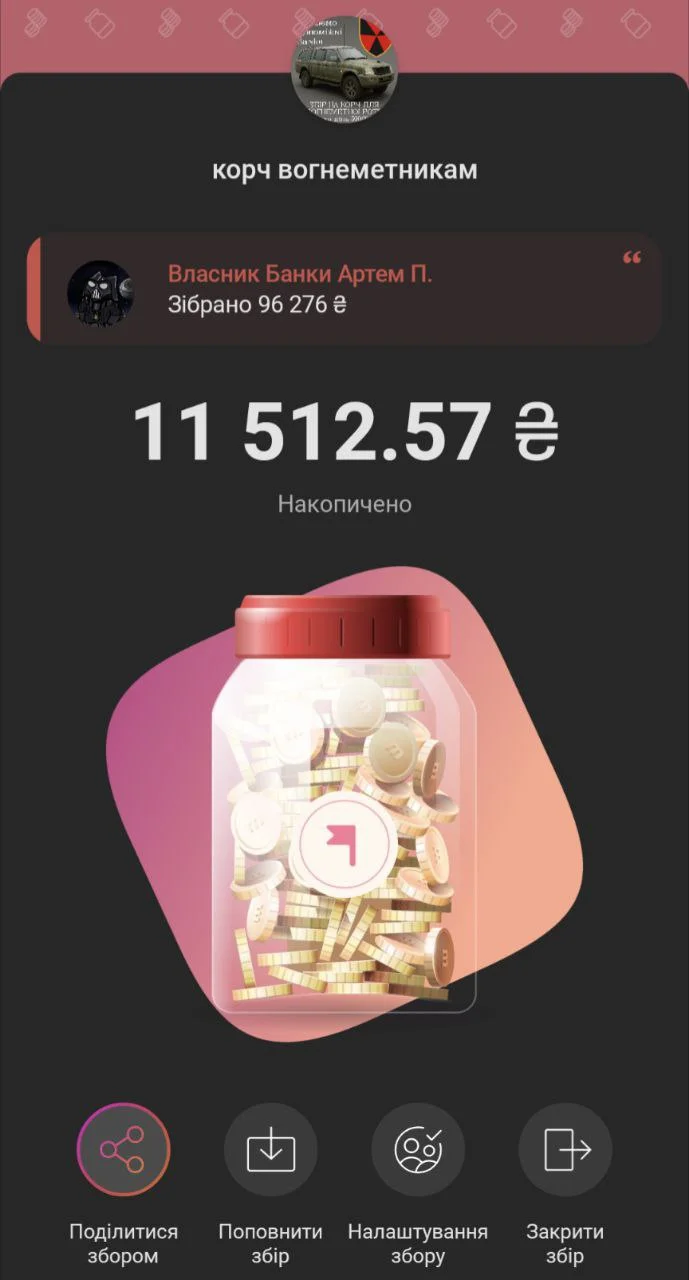The image size is (689, 1280).
Task: Close the fundraiser with Закрити збір
Action: pos(565,1149)
